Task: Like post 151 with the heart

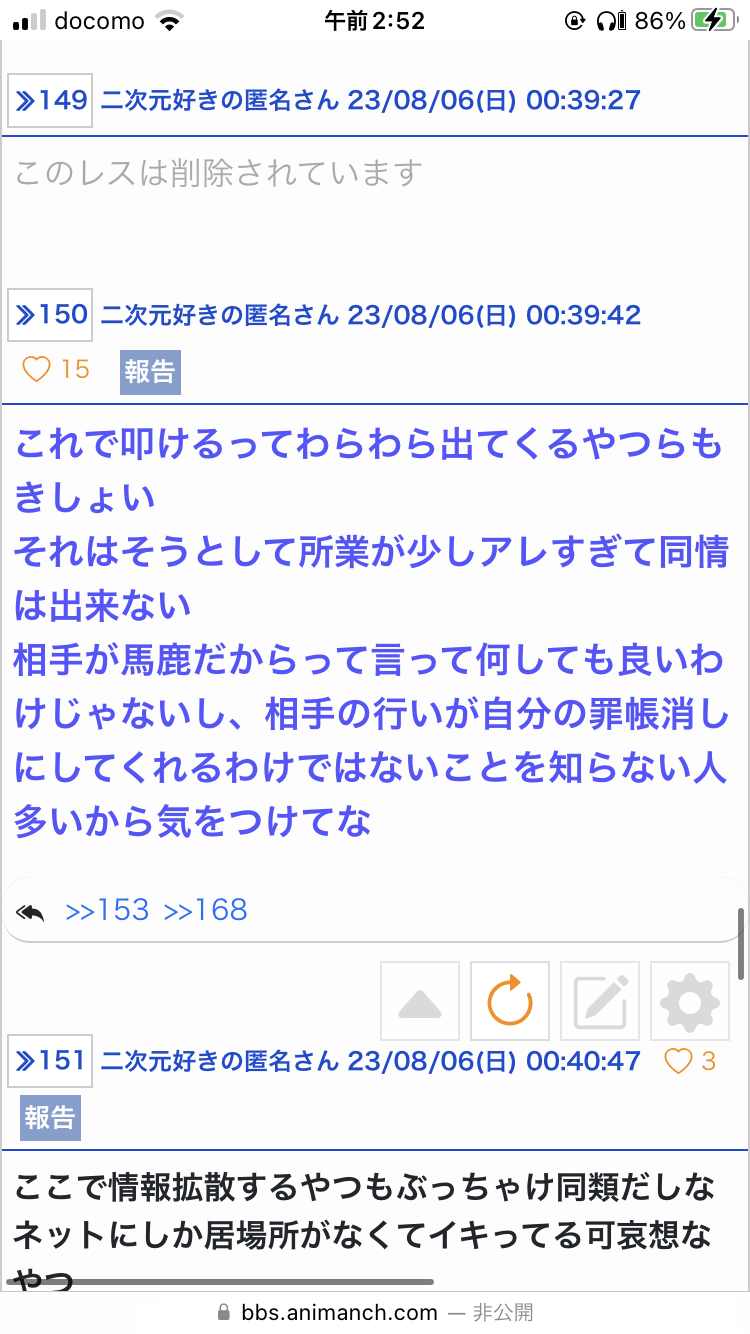Action: pyautogui.click(x=679, y=1061)
